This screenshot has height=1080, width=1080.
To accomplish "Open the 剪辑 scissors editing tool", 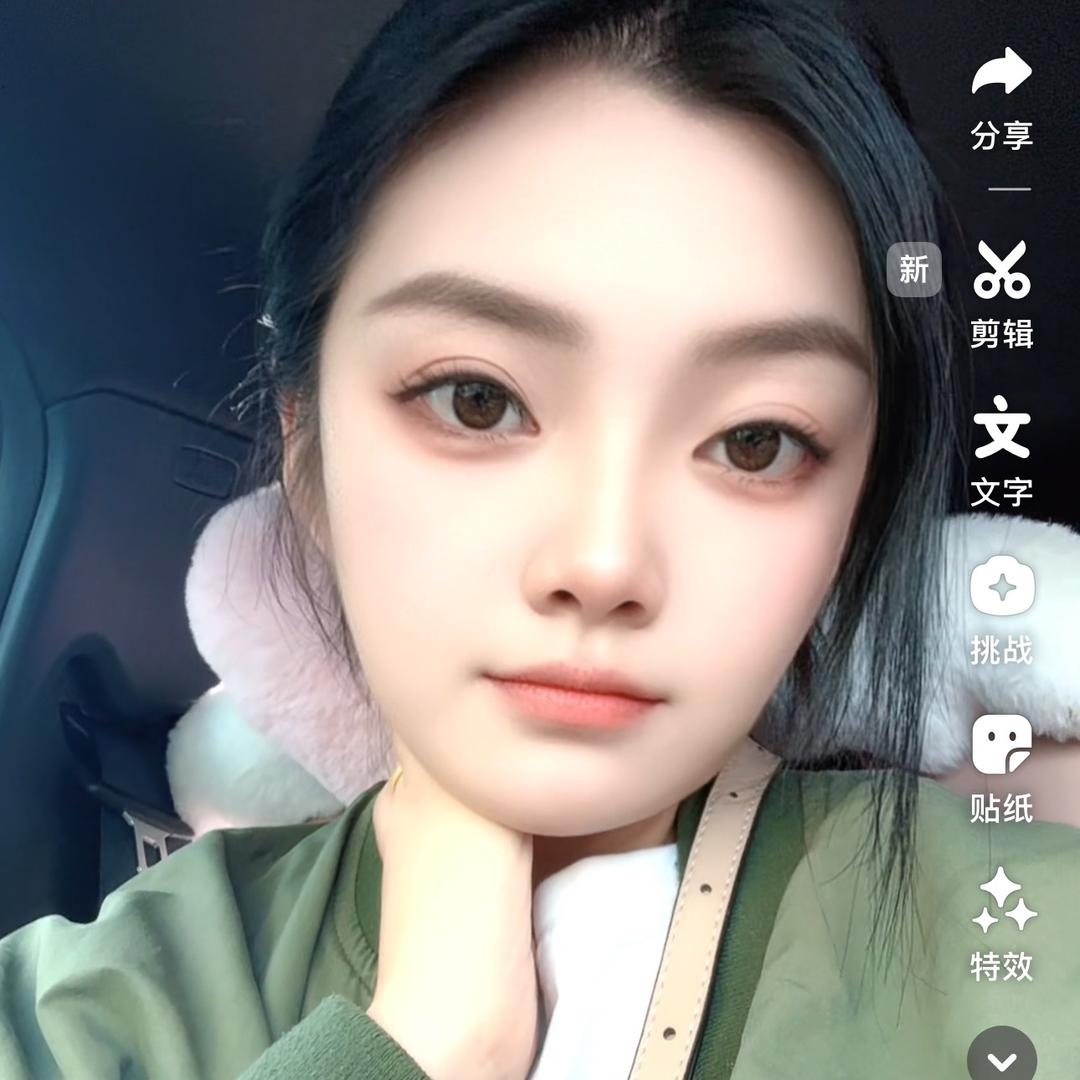I will pyautogui.click(x=1001, y=271).
